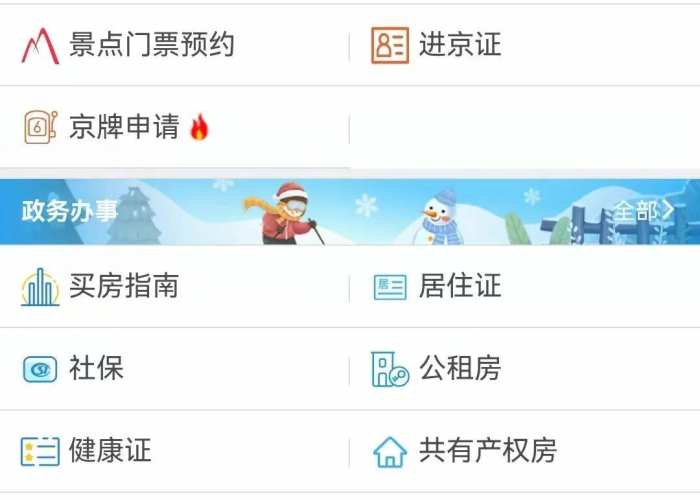Go to 公租房
700x500 pixels.
[x=459, y=368]
